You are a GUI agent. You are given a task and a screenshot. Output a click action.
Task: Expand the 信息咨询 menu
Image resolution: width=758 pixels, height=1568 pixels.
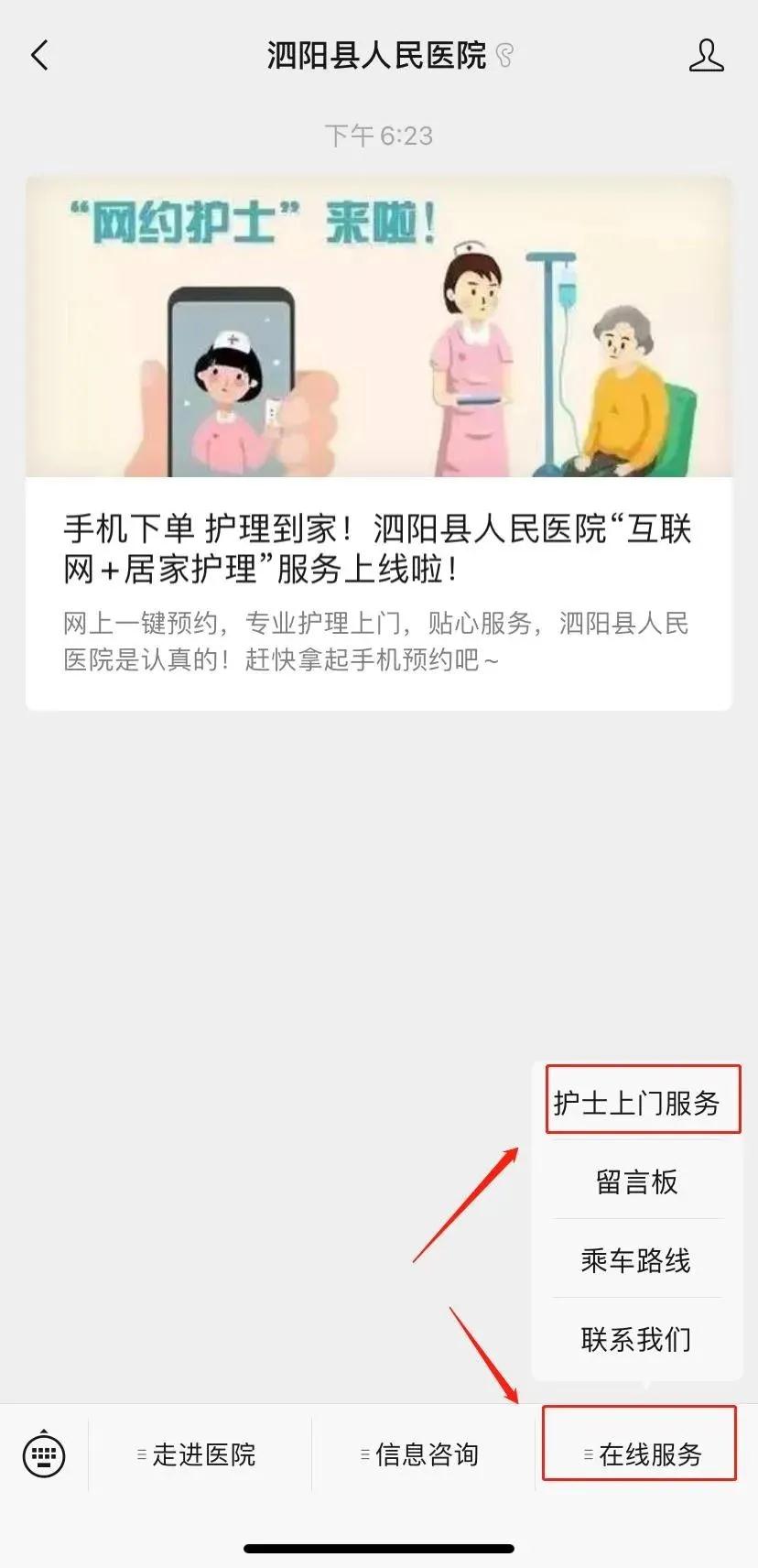423,1454
